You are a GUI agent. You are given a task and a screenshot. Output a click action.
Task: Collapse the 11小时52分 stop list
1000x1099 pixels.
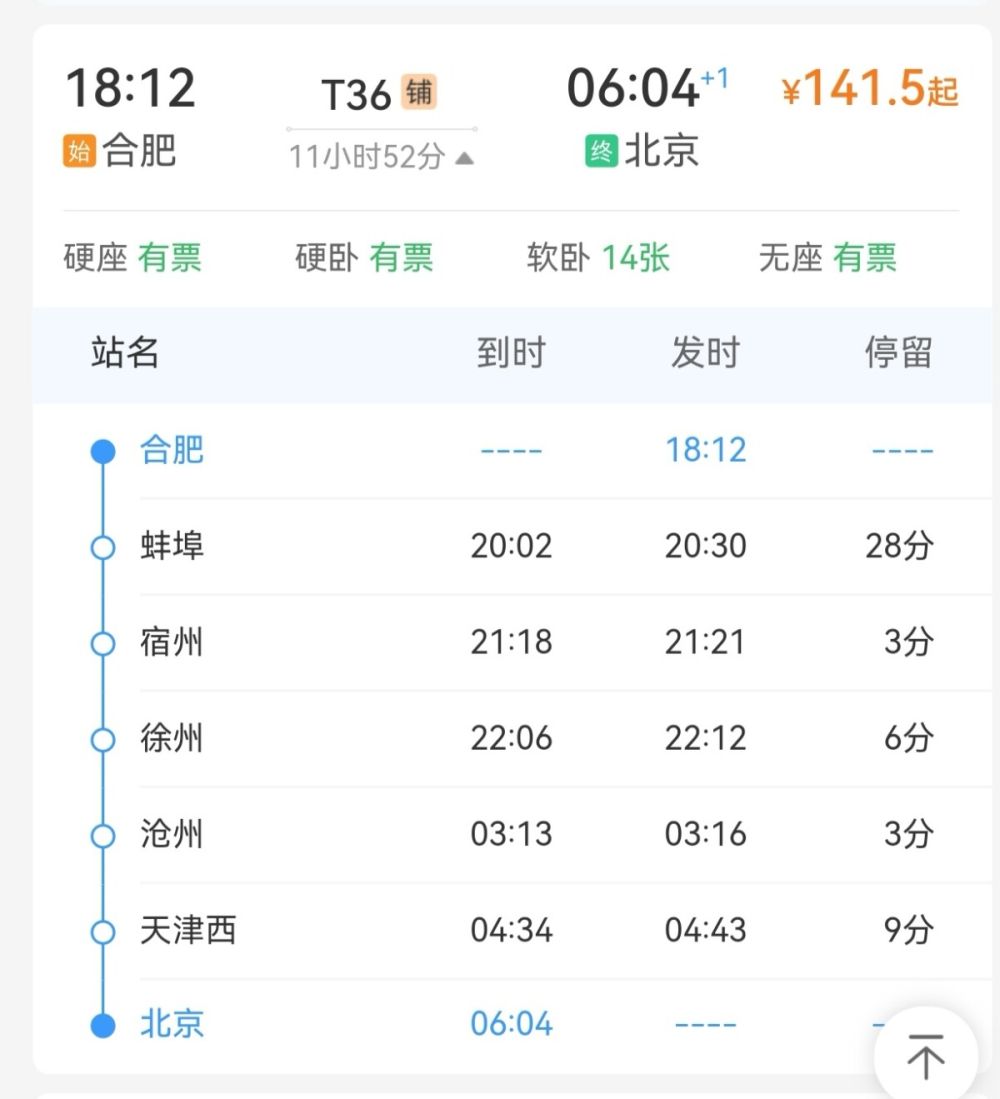381,157
